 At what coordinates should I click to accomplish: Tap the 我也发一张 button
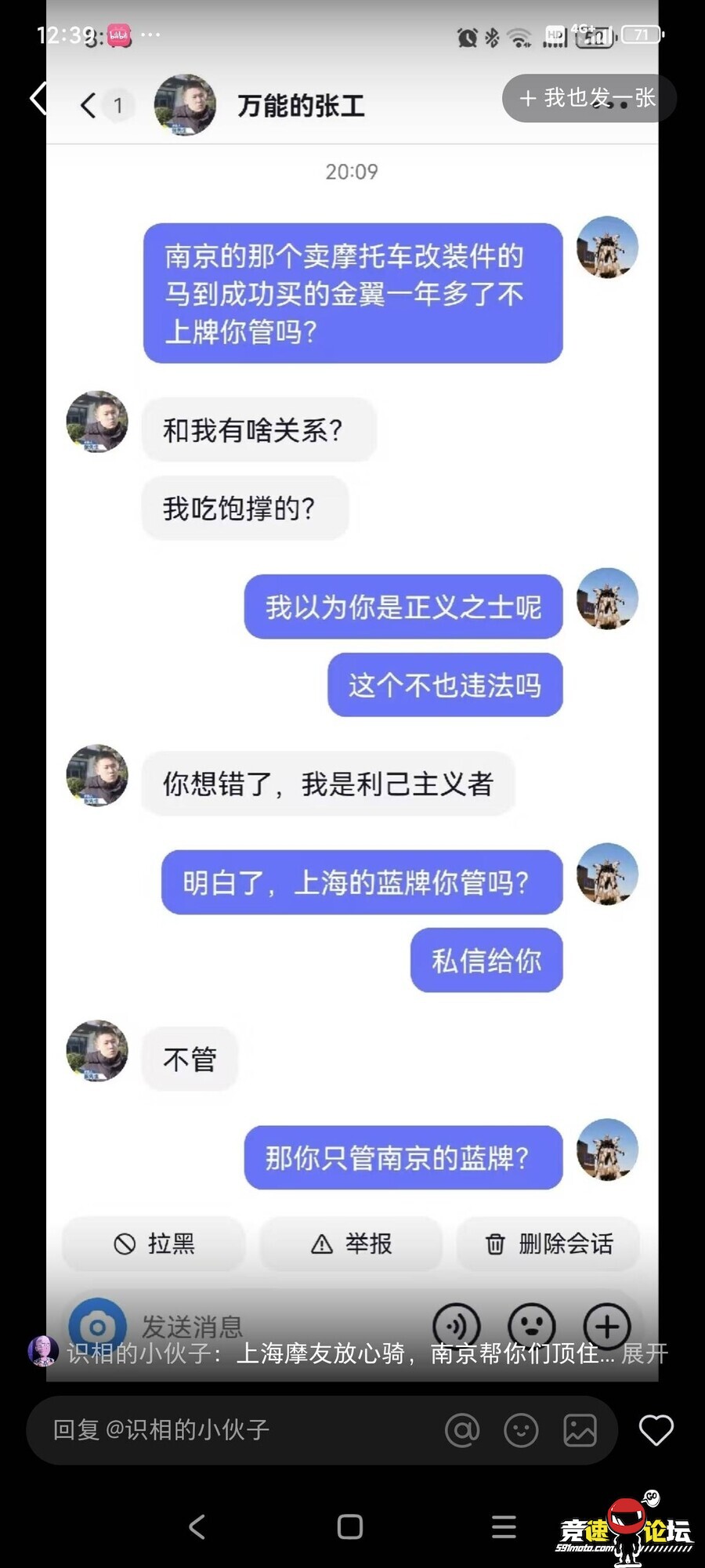[x=589, y=98]
